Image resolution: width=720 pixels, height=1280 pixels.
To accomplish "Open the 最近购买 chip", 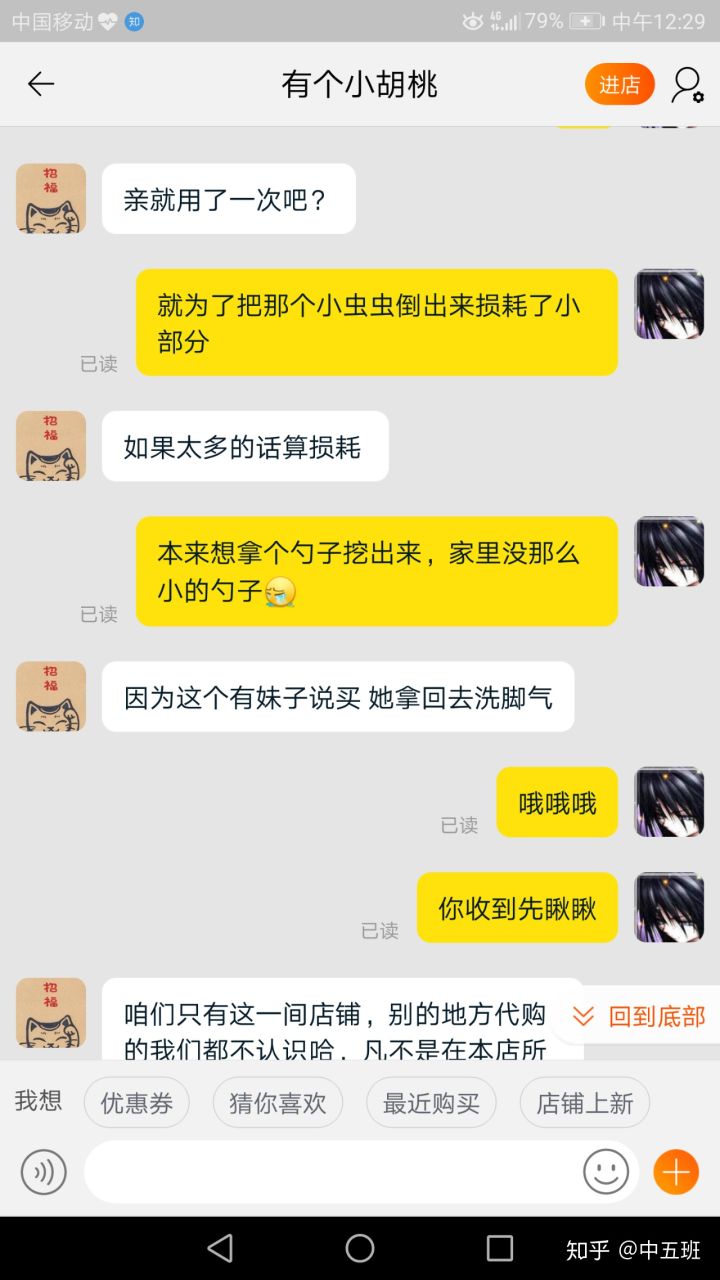I will click(x=431, y=1103).
